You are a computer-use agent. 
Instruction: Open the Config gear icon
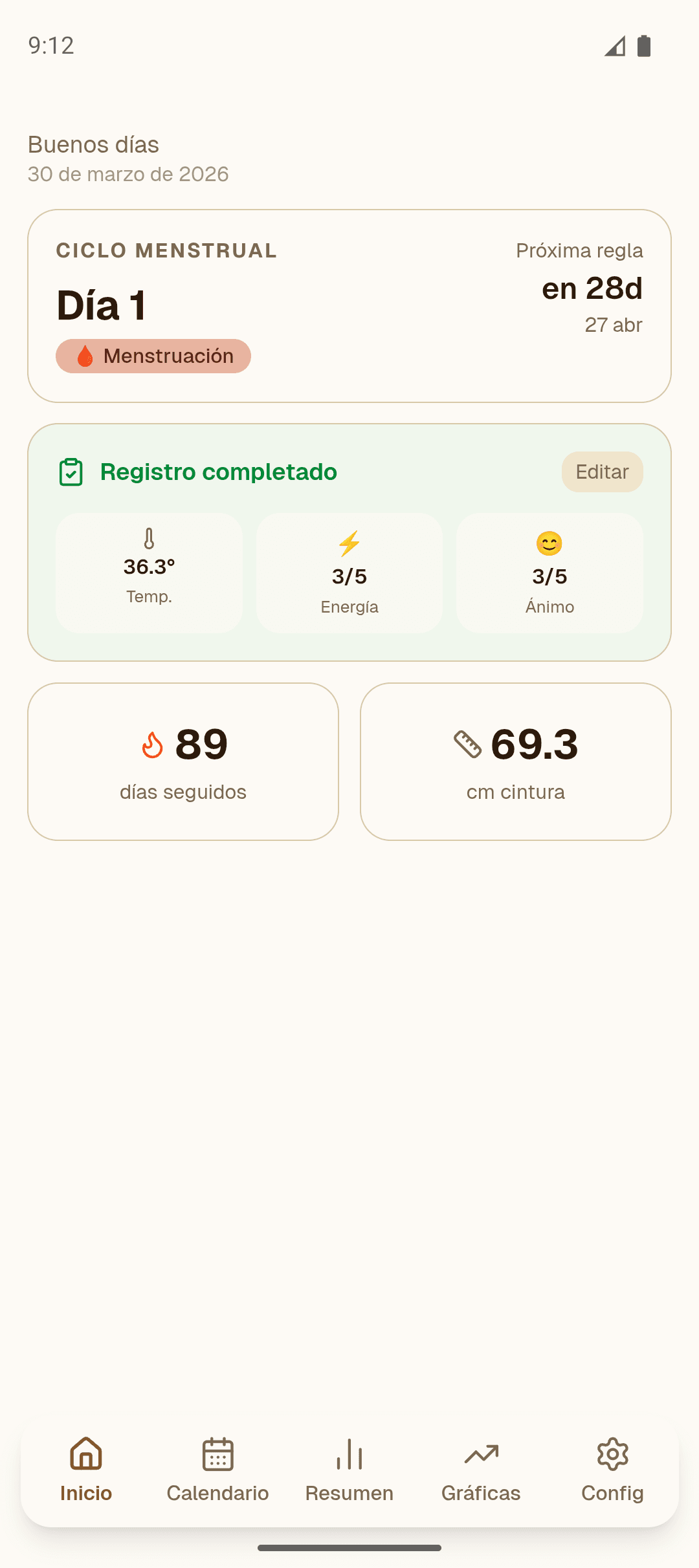612,1454
